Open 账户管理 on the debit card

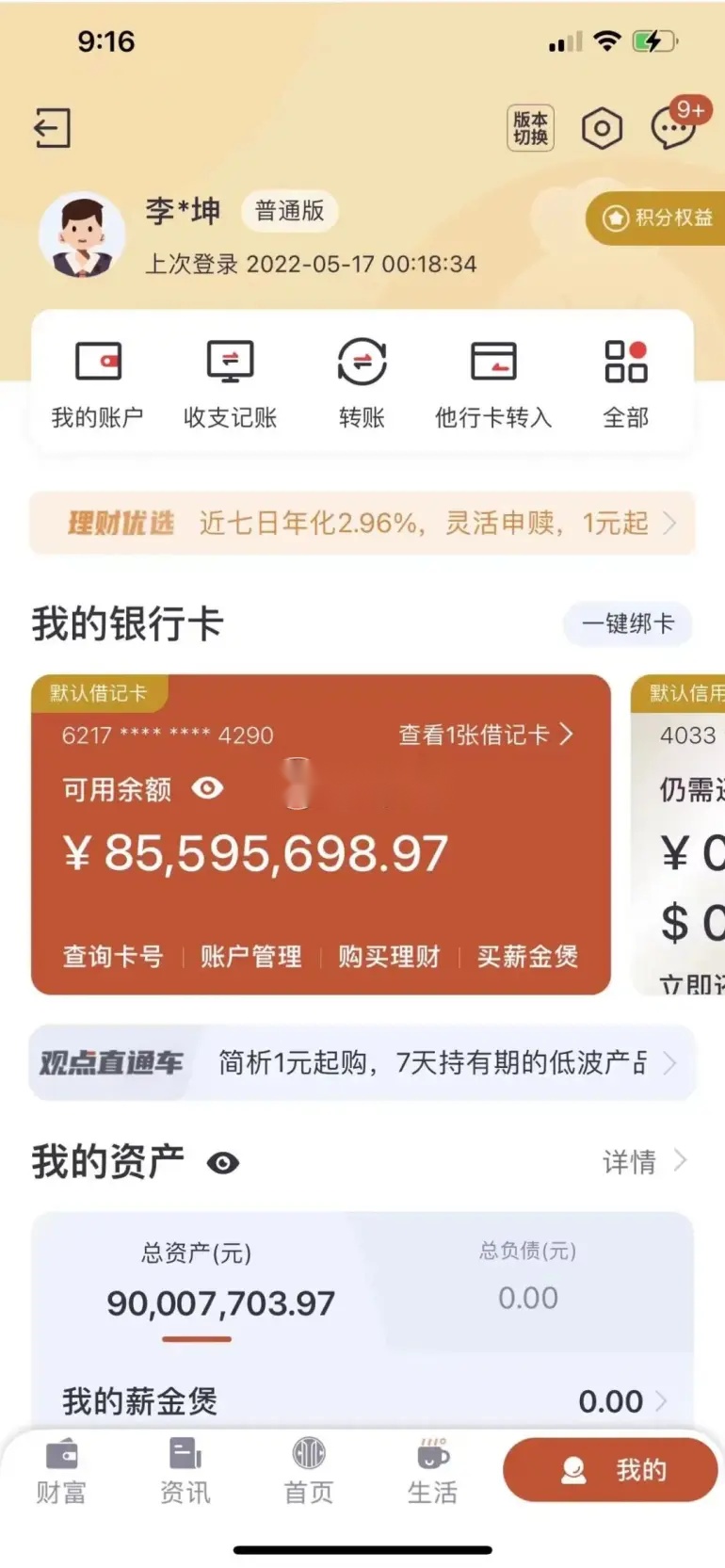tap(250, 957)
